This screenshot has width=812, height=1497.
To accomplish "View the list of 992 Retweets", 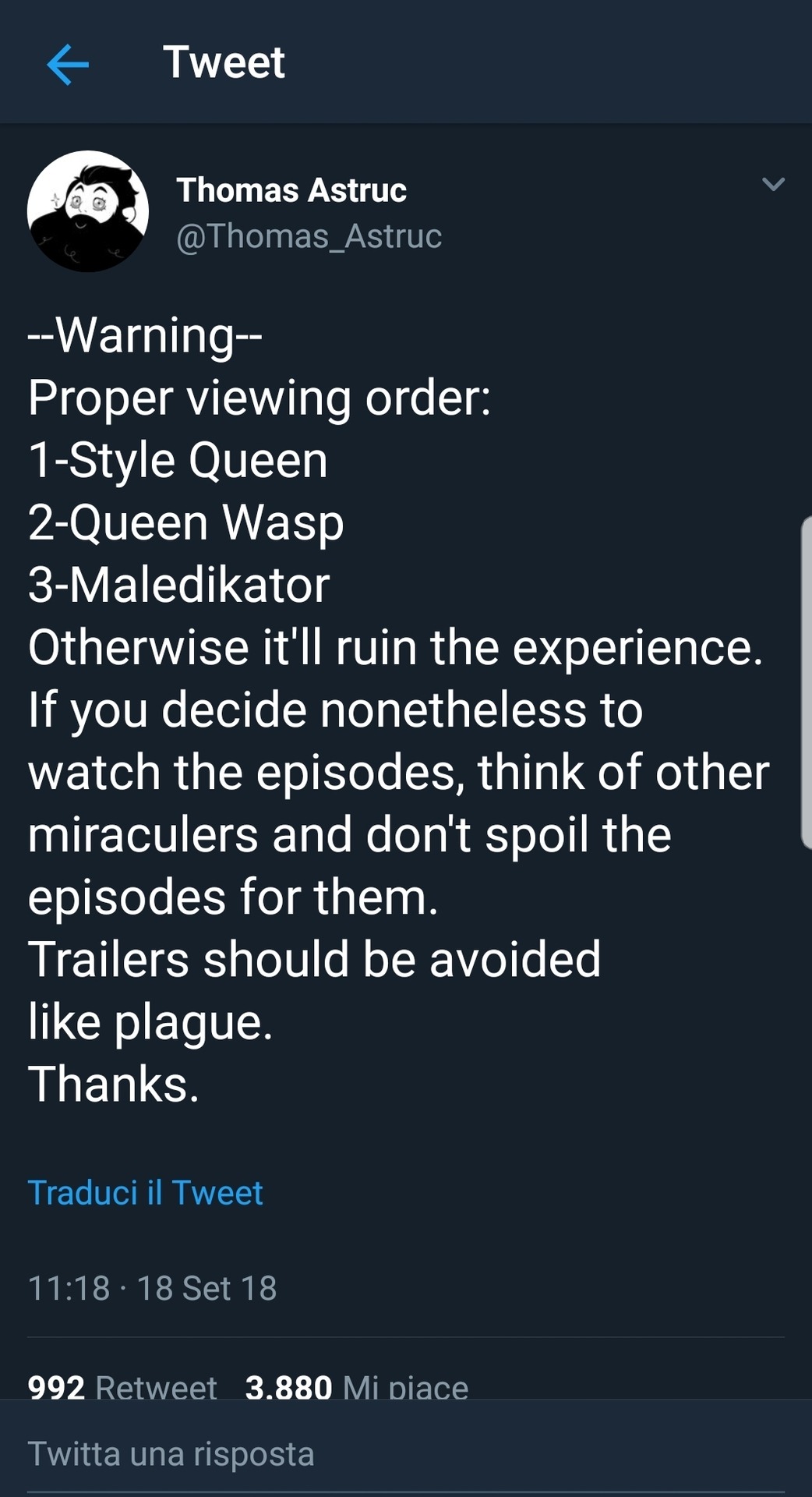I will click(122, 1386).
